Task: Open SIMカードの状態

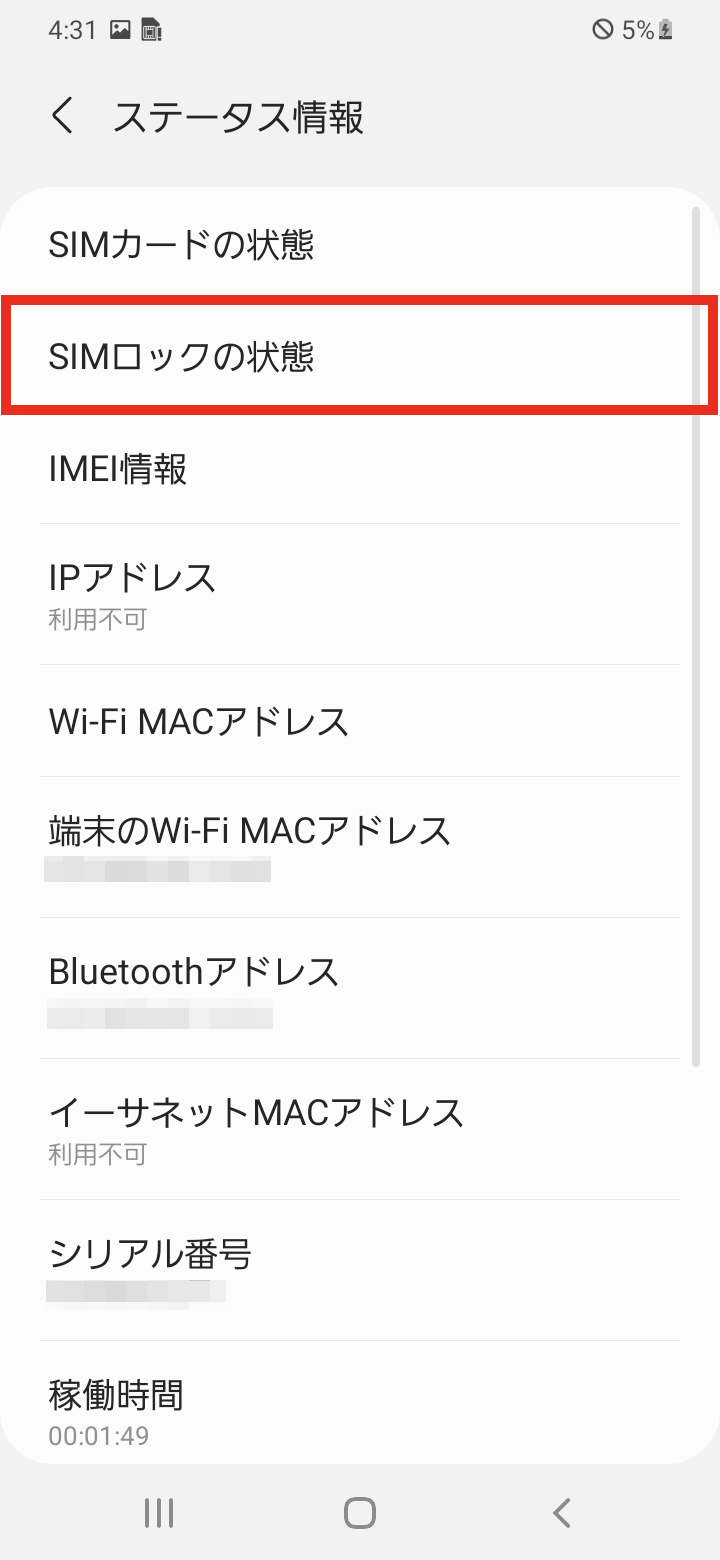Action: click(360, 244)
